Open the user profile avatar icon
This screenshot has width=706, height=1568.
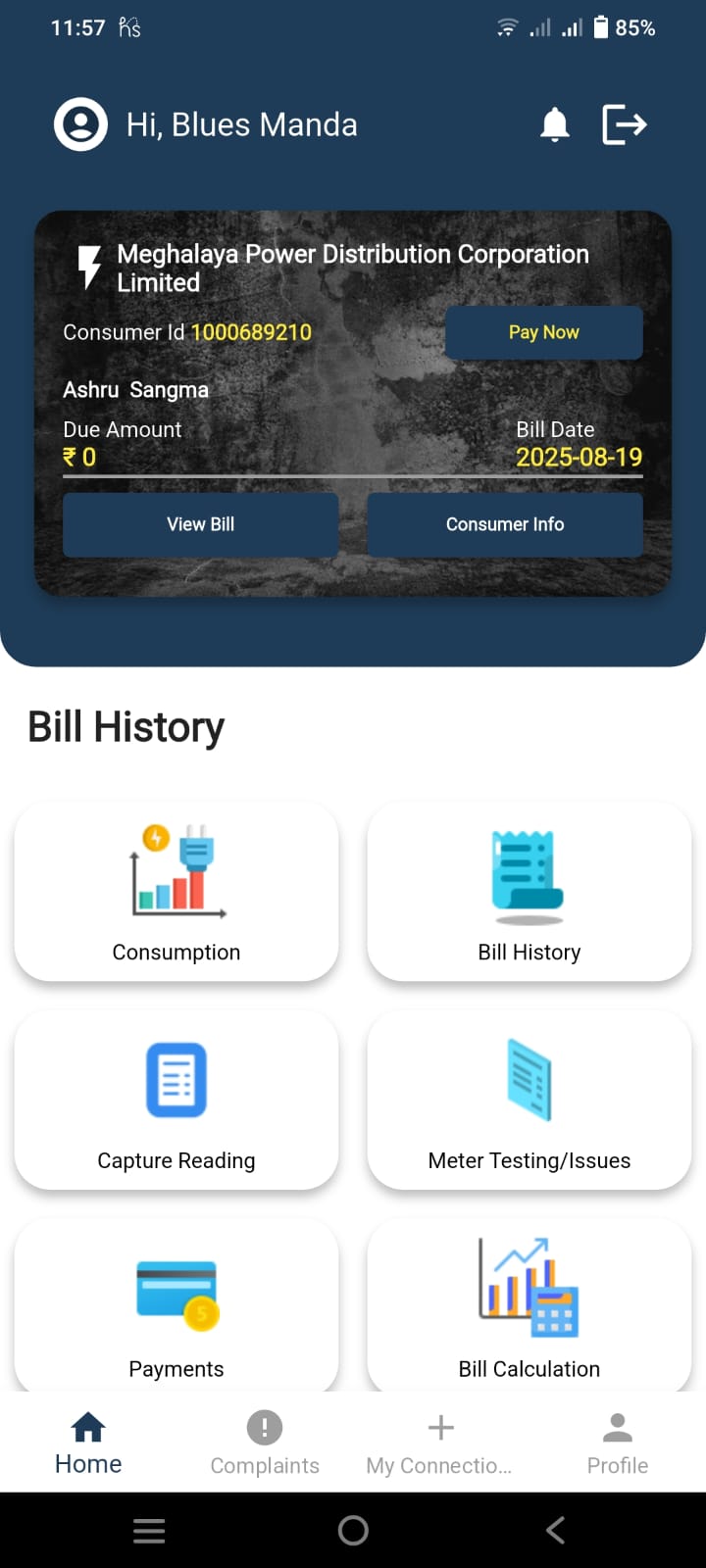(x=80, y=124)
